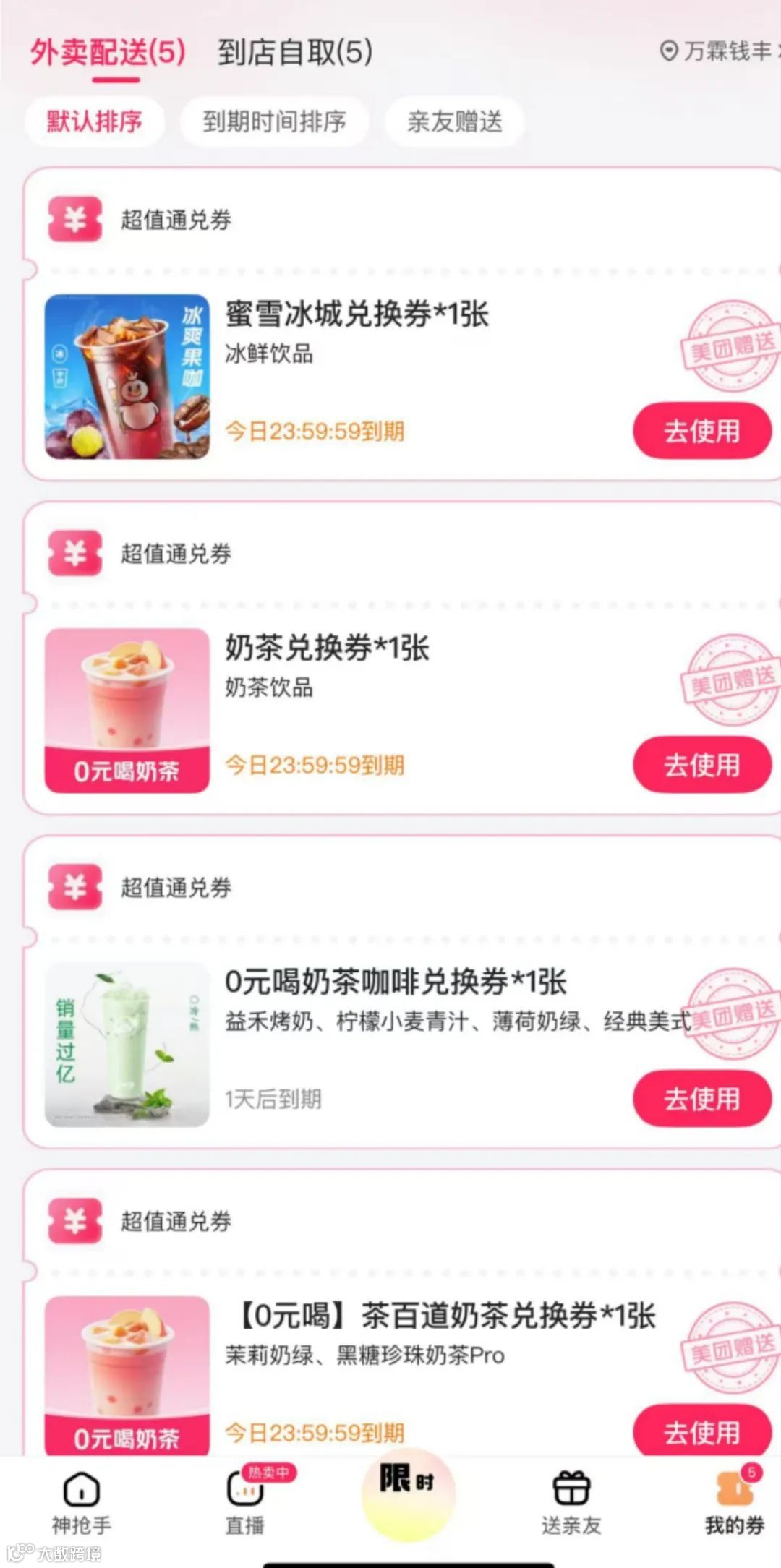Tap the ¥ badge on the 茶百道 coupon card
Image resolution: width=781 pixels, height=1568 pixels.
74,1222
